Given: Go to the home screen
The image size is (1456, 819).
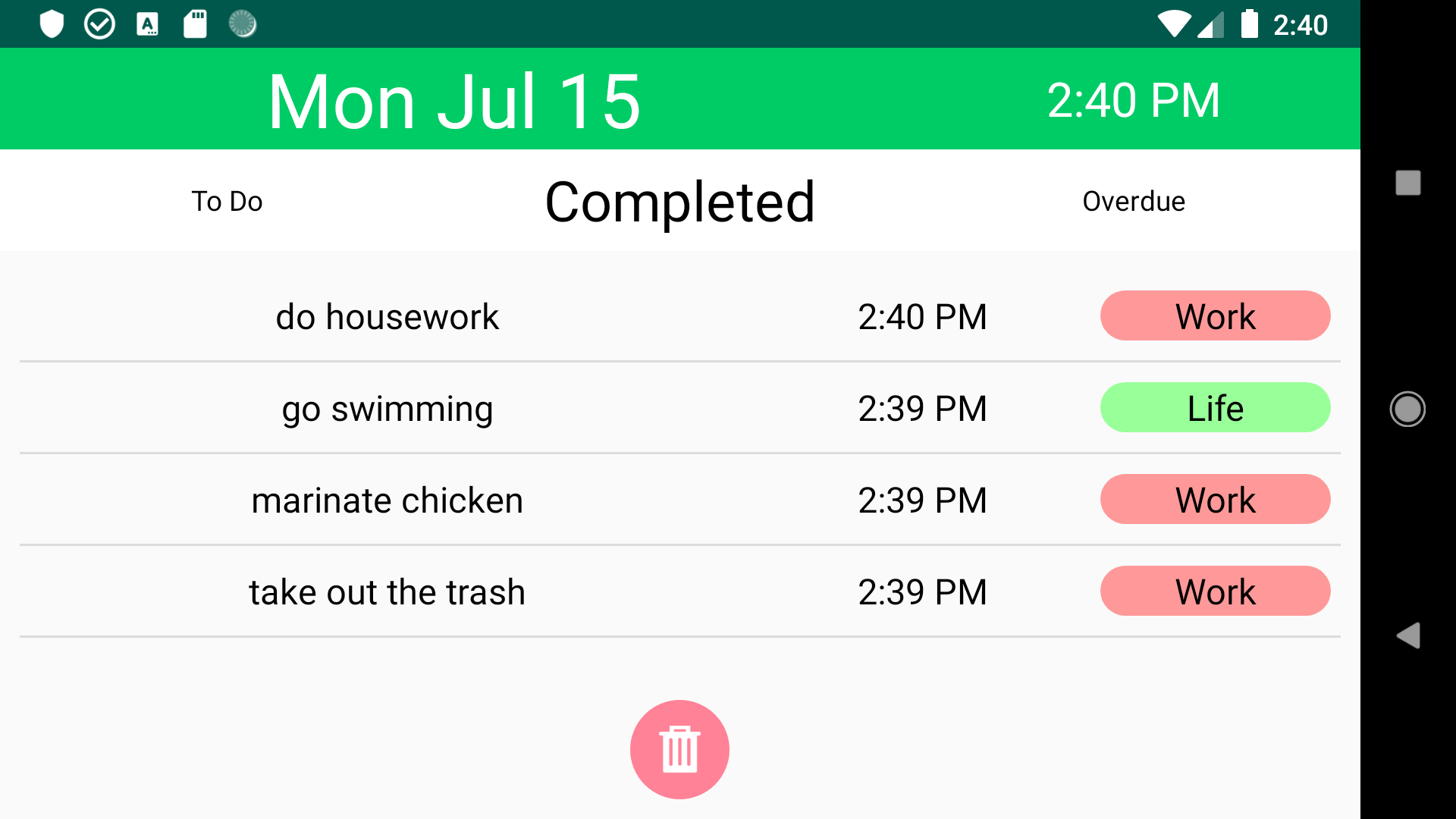Looking at the screenshot, I should coord(1407,409).
